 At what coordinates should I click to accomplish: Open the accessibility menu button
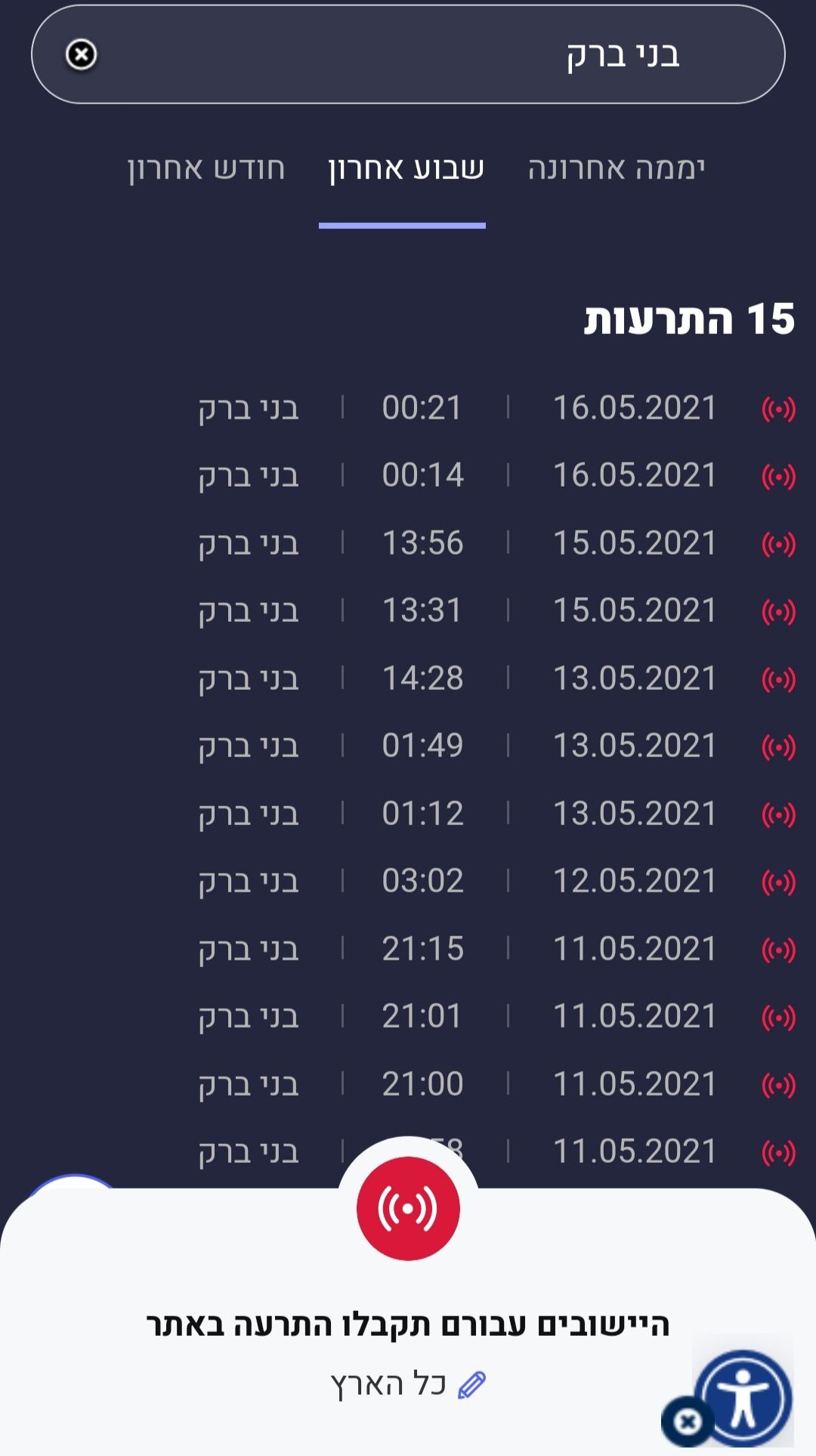(744, 1399)
